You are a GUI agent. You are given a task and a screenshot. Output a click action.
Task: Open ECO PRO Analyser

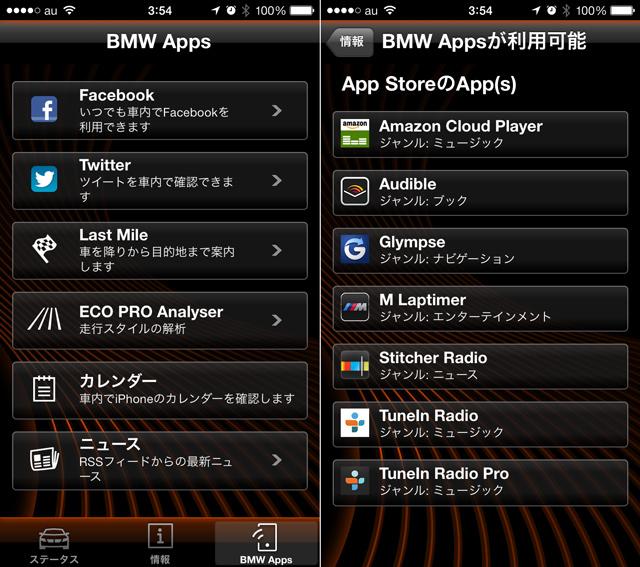pos(160,320)
